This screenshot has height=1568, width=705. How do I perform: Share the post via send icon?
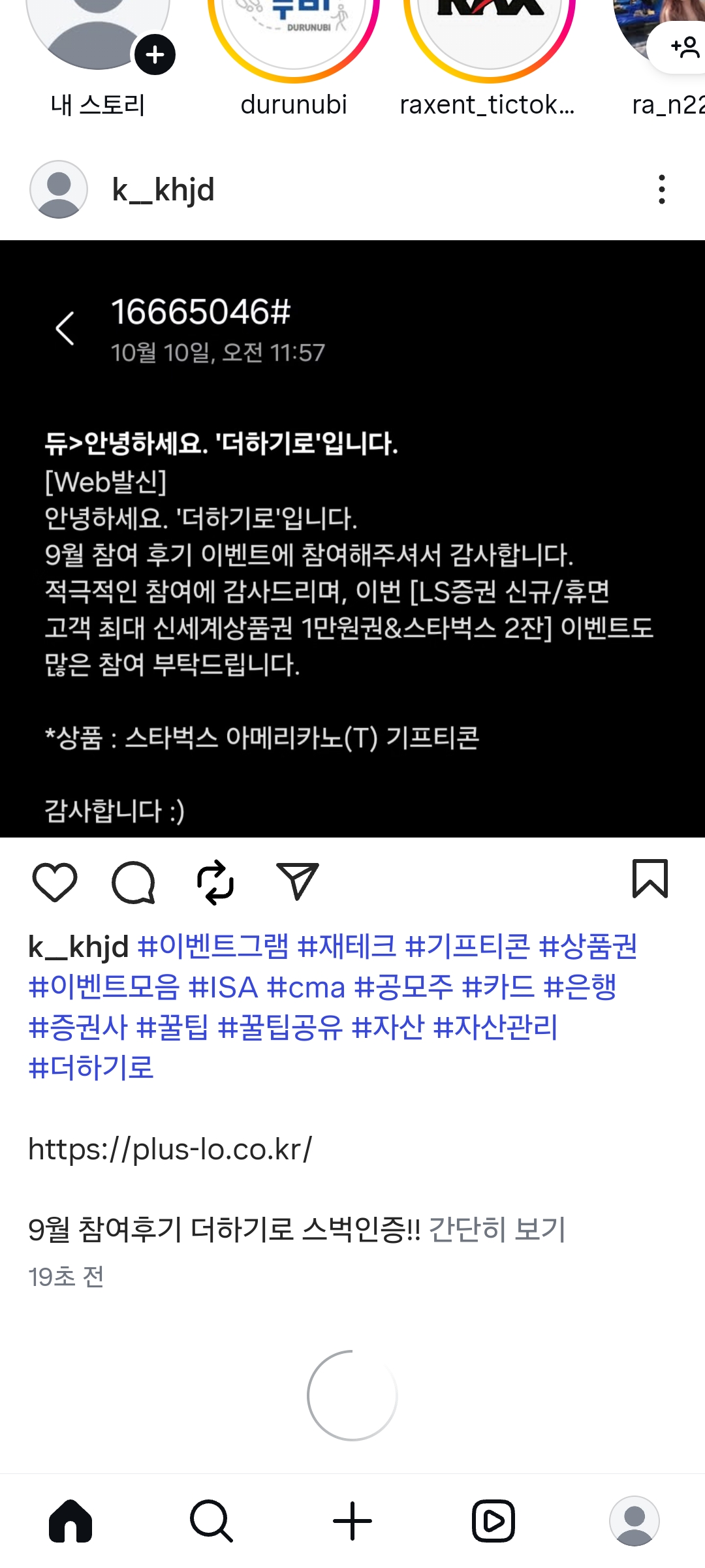pos(297,882)
